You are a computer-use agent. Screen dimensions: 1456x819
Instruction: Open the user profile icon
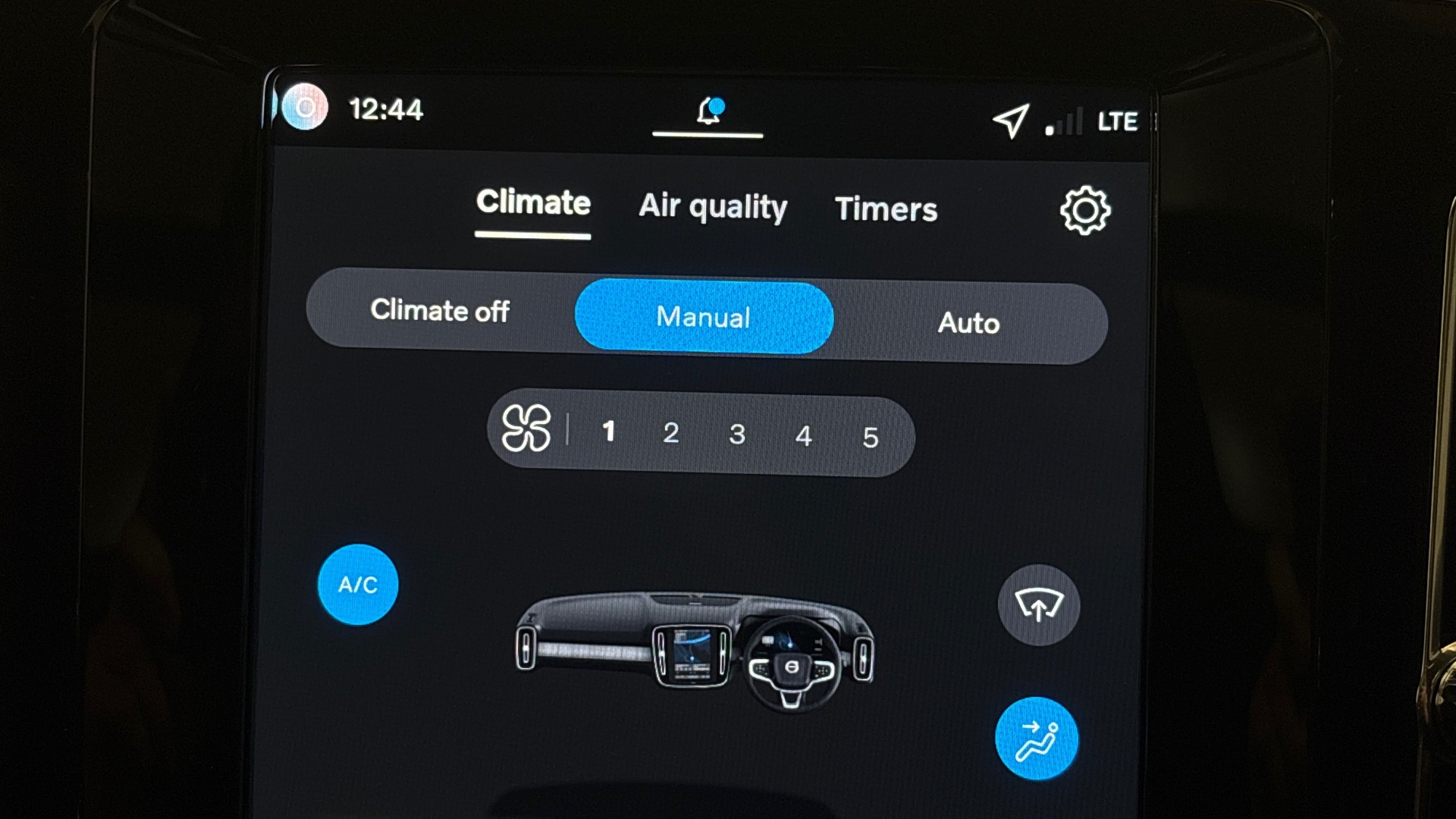pos(305,107)
